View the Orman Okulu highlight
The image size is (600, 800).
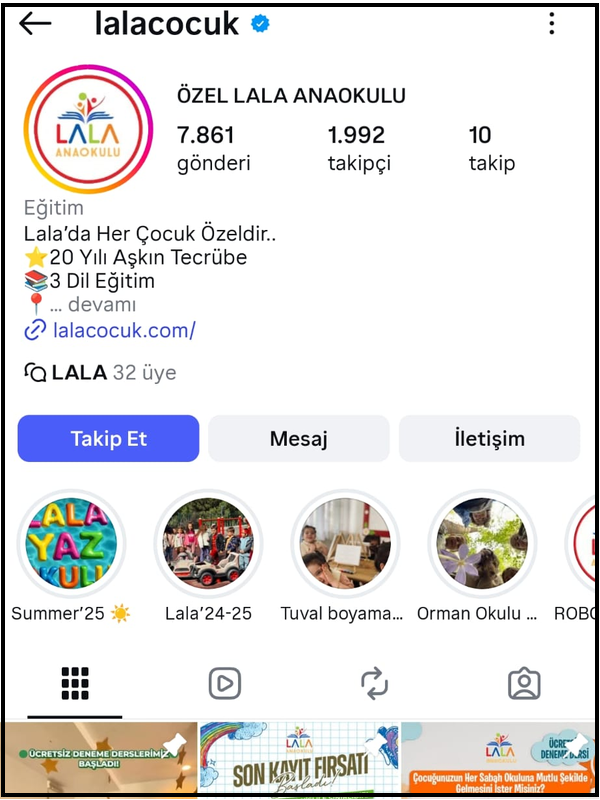[x=482, y=544]
